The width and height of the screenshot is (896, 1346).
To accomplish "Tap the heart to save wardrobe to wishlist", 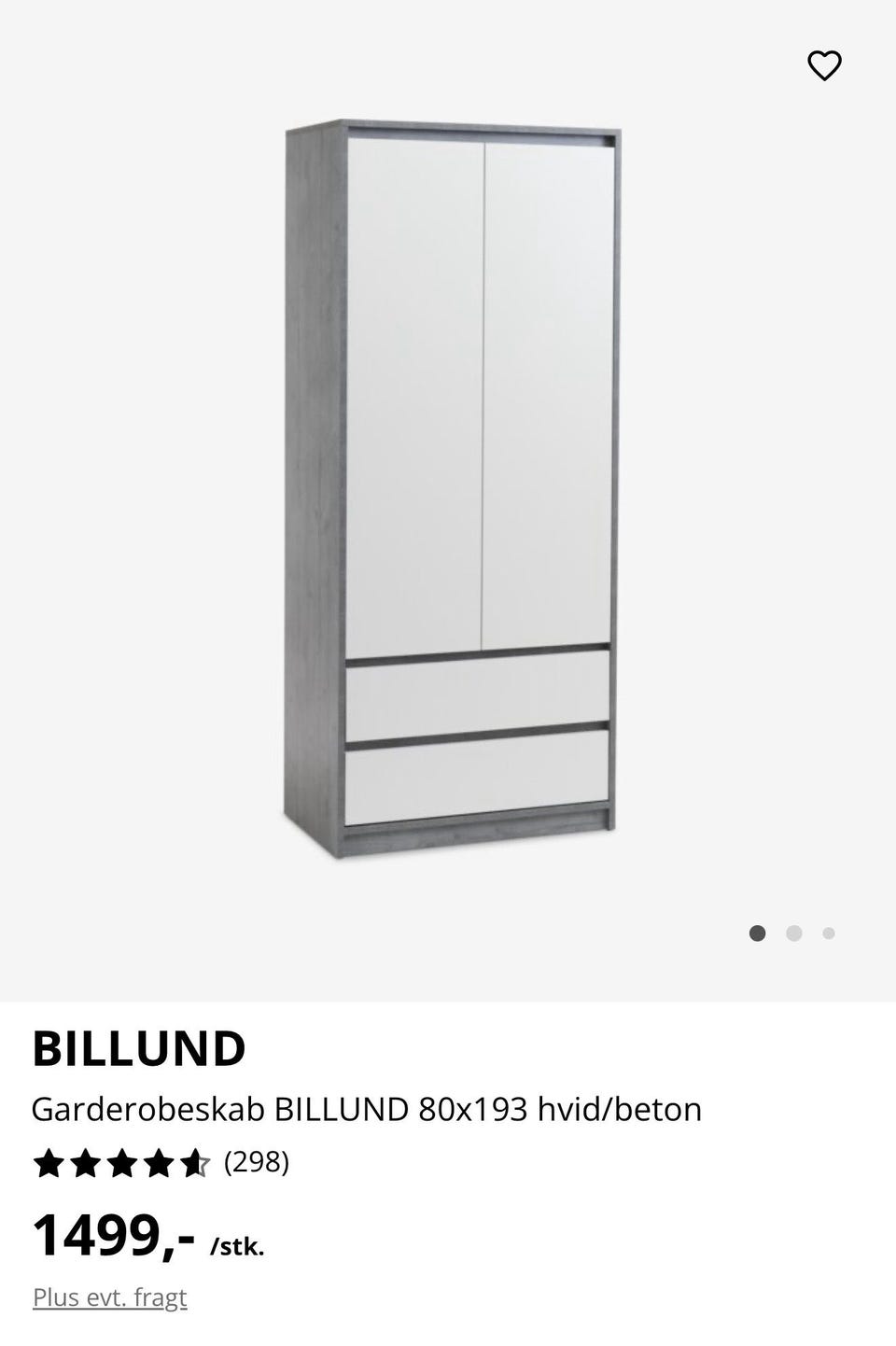I will coord(825,65).
